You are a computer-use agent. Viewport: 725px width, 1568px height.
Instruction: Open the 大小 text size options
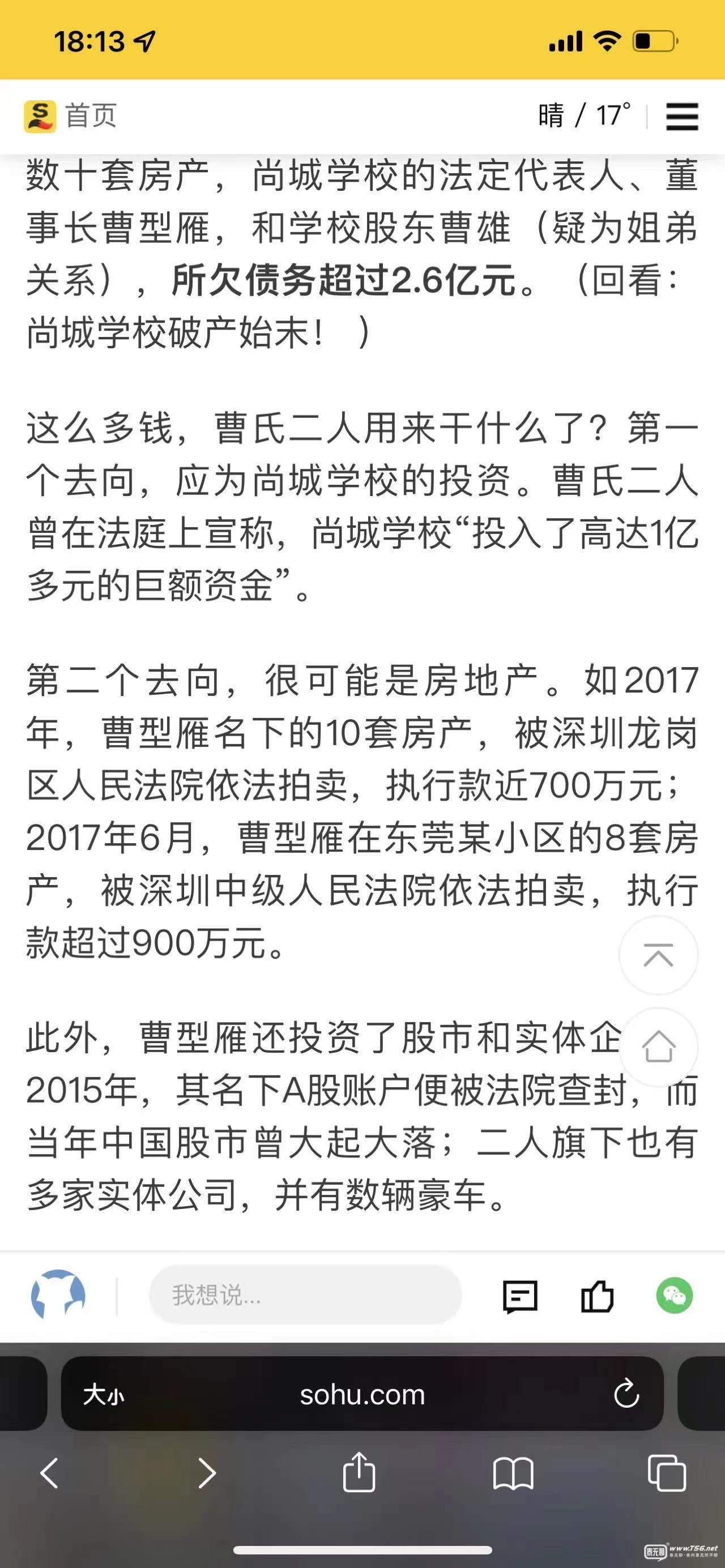point(104,1395)
